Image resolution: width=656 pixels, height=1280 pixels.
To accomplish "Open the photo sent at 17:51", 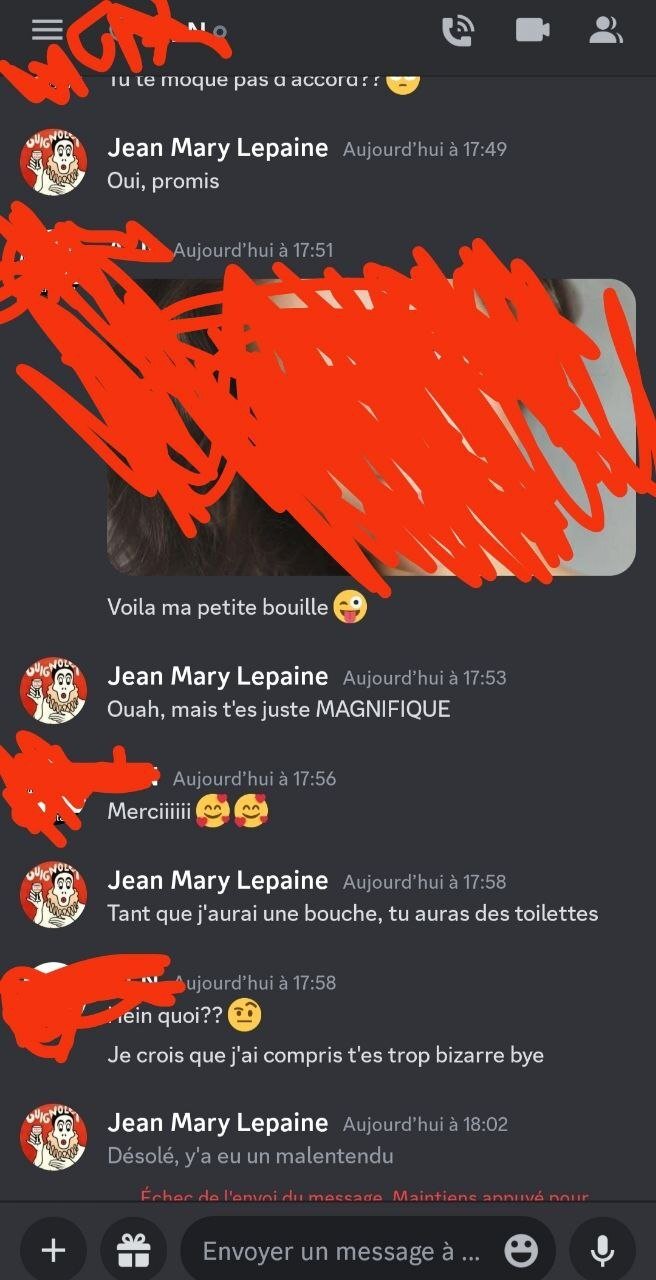I will [x=371, y=427].
